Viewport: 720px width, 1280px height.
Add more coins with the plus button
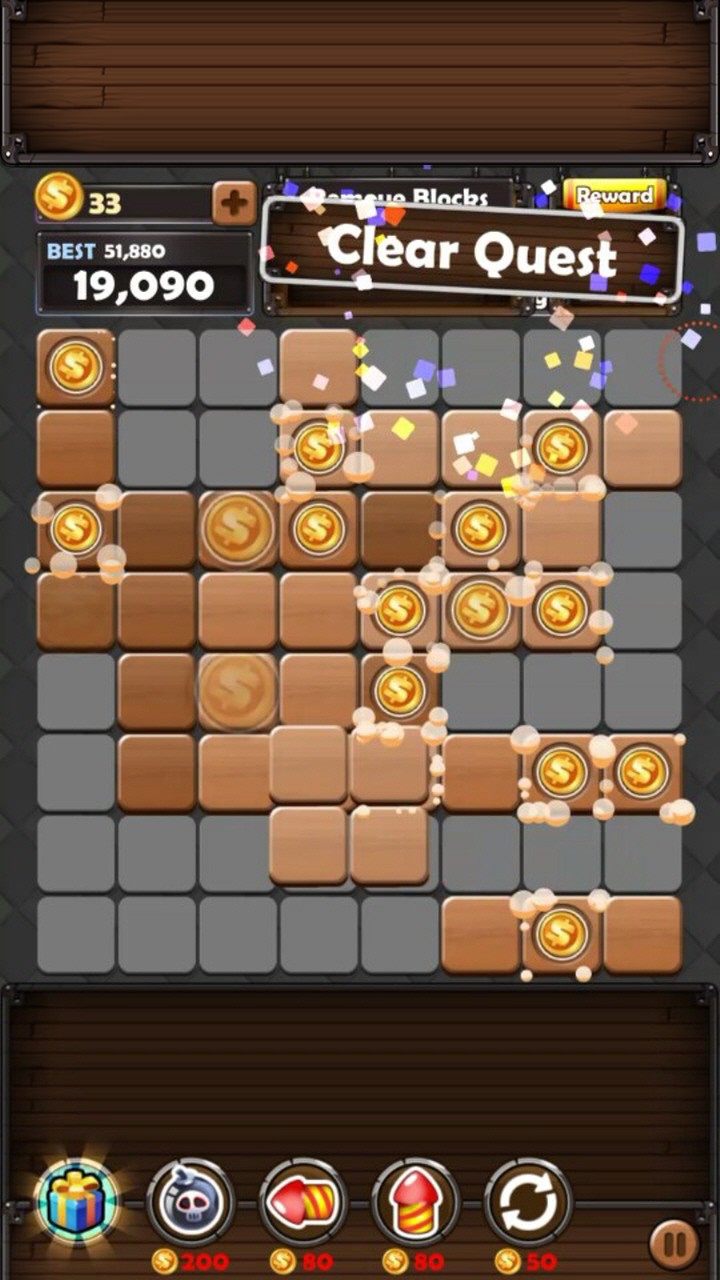click(234, 203)
